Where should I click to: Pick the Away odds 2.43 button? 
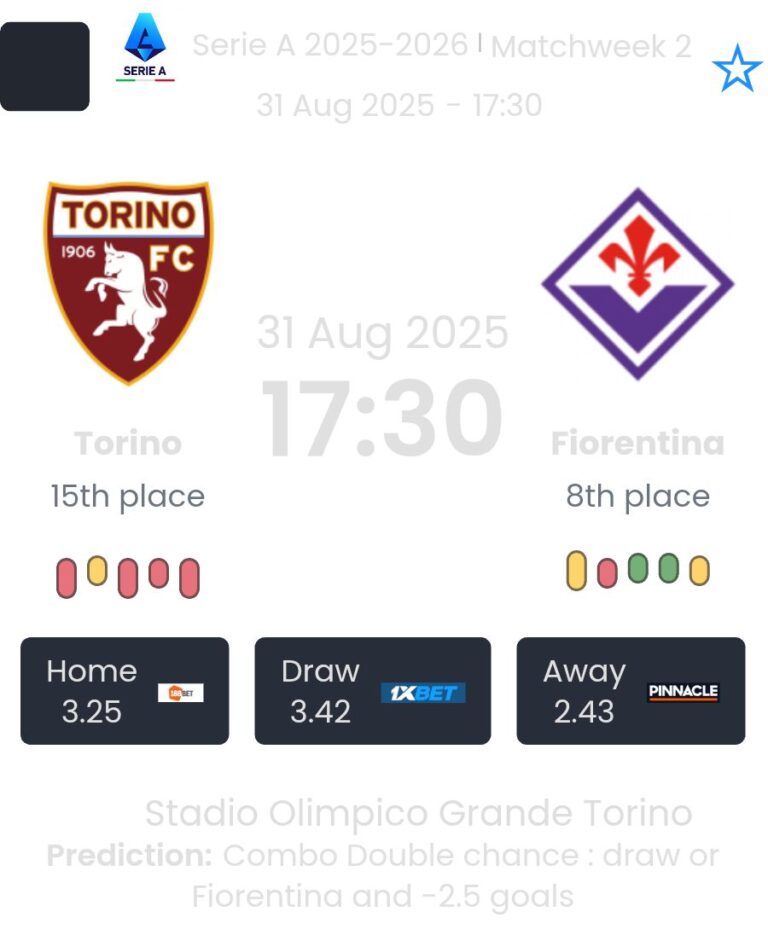[x=630, y=691]
